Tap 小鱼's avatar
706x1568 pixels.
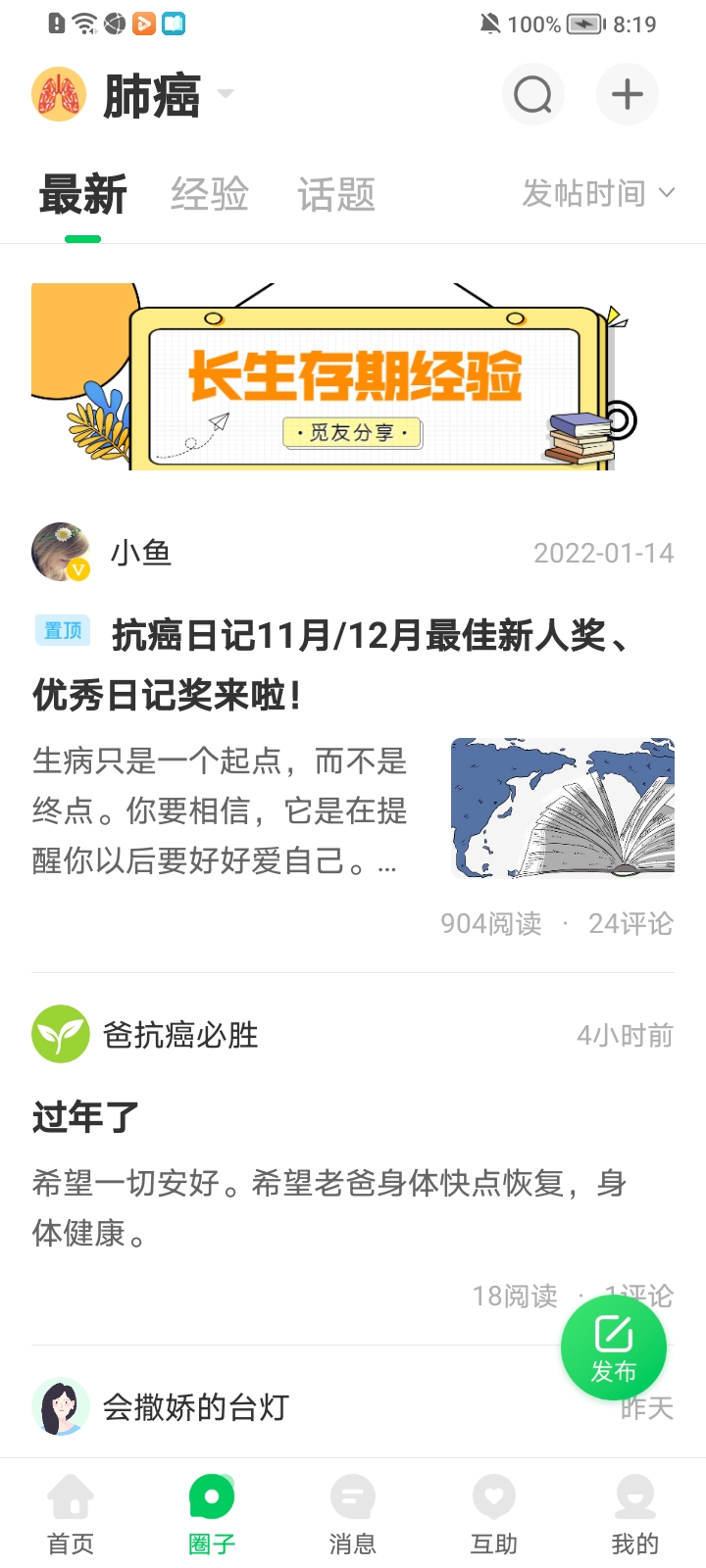pos(62,552)
